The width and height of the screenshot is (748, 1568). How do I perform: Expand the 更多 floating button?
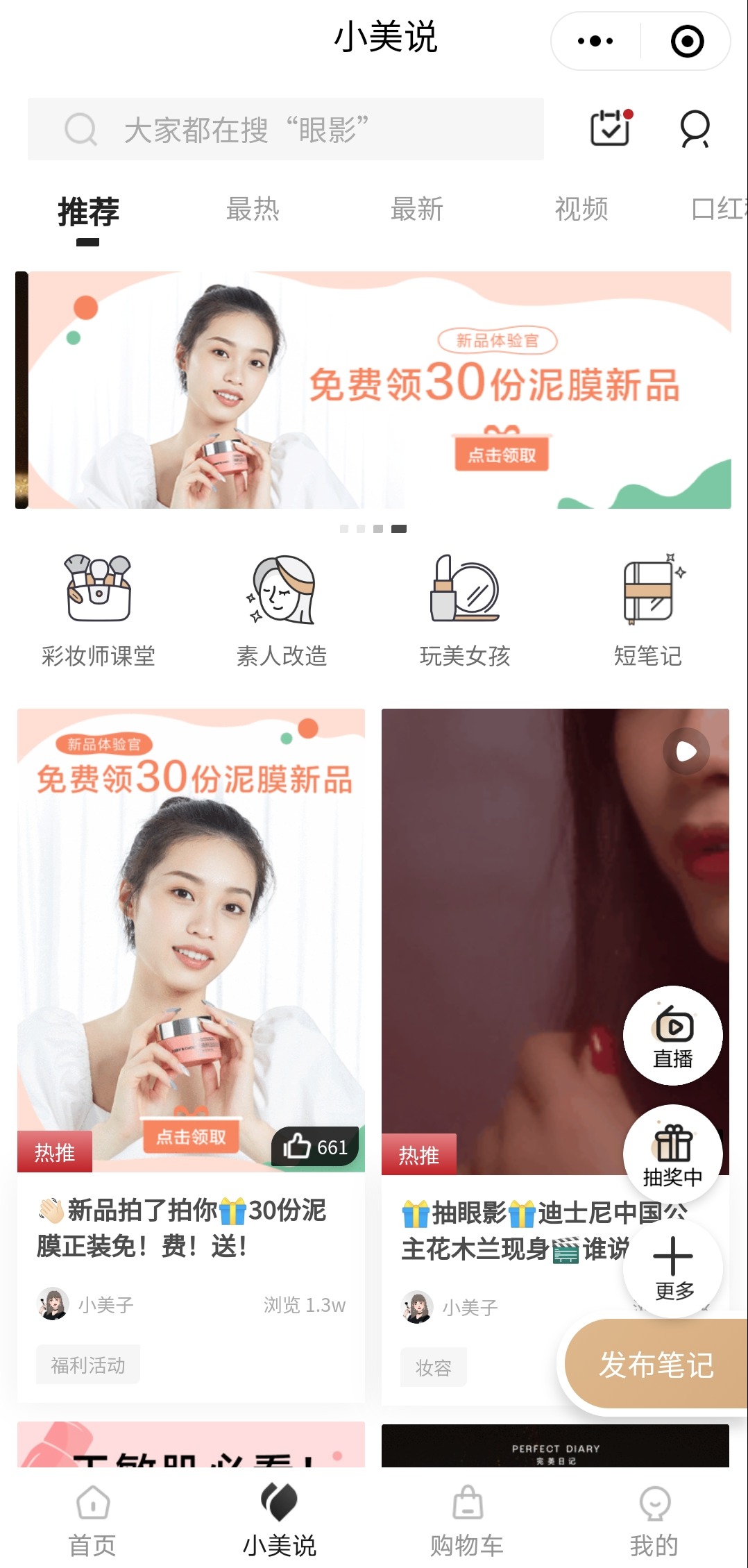(672, 1268)
